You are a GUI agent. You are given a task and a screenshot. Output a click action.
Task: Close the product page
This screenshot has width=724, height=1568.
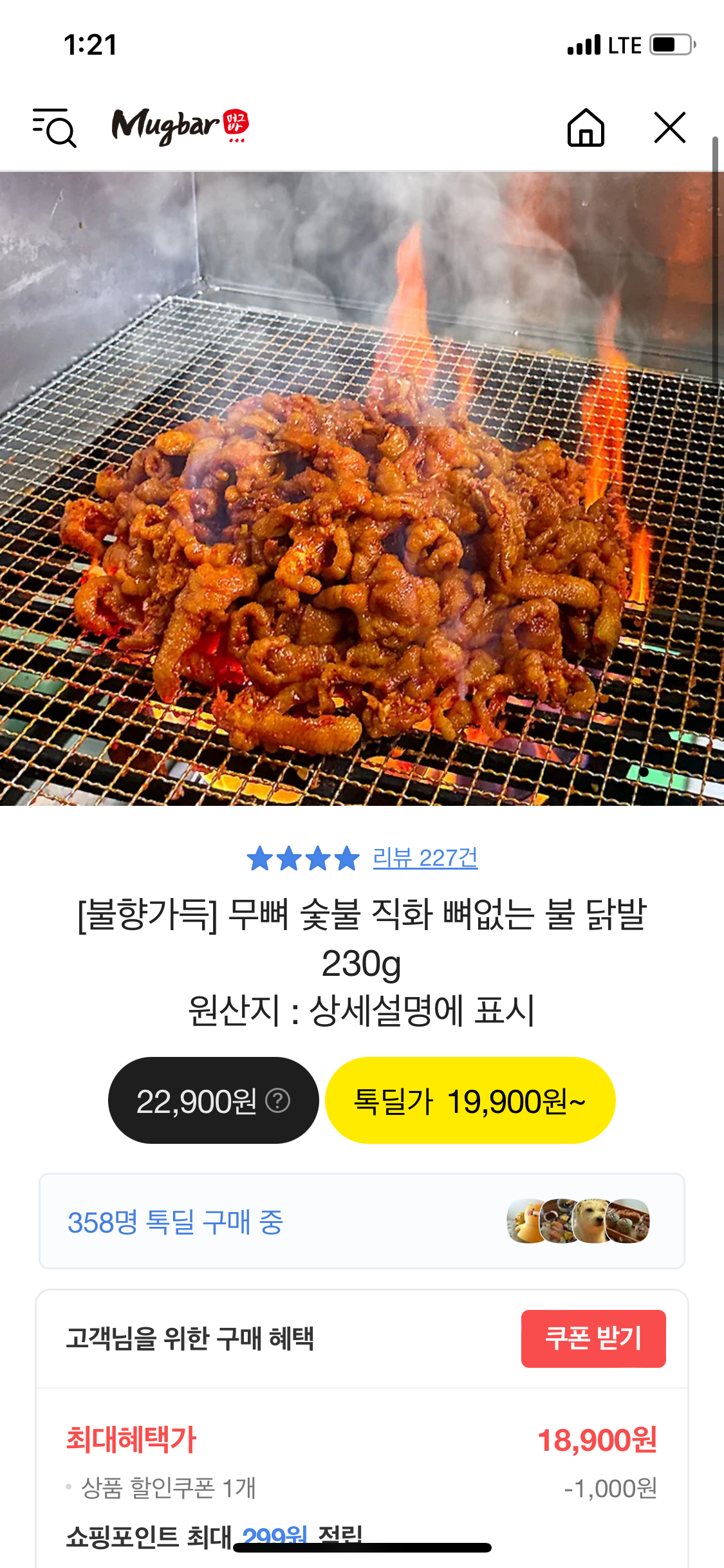669,127
